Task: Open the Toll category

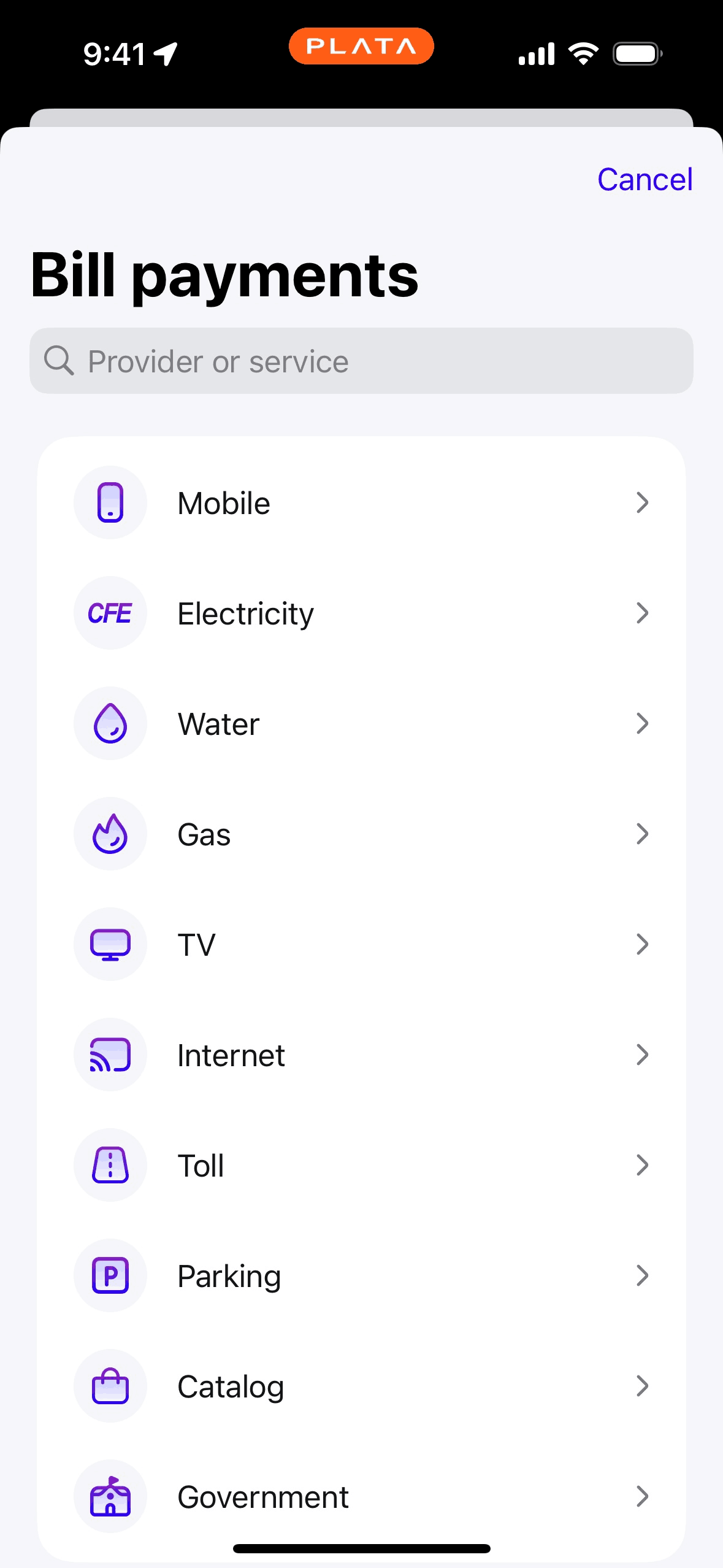Action: [x=361, y=1166]
